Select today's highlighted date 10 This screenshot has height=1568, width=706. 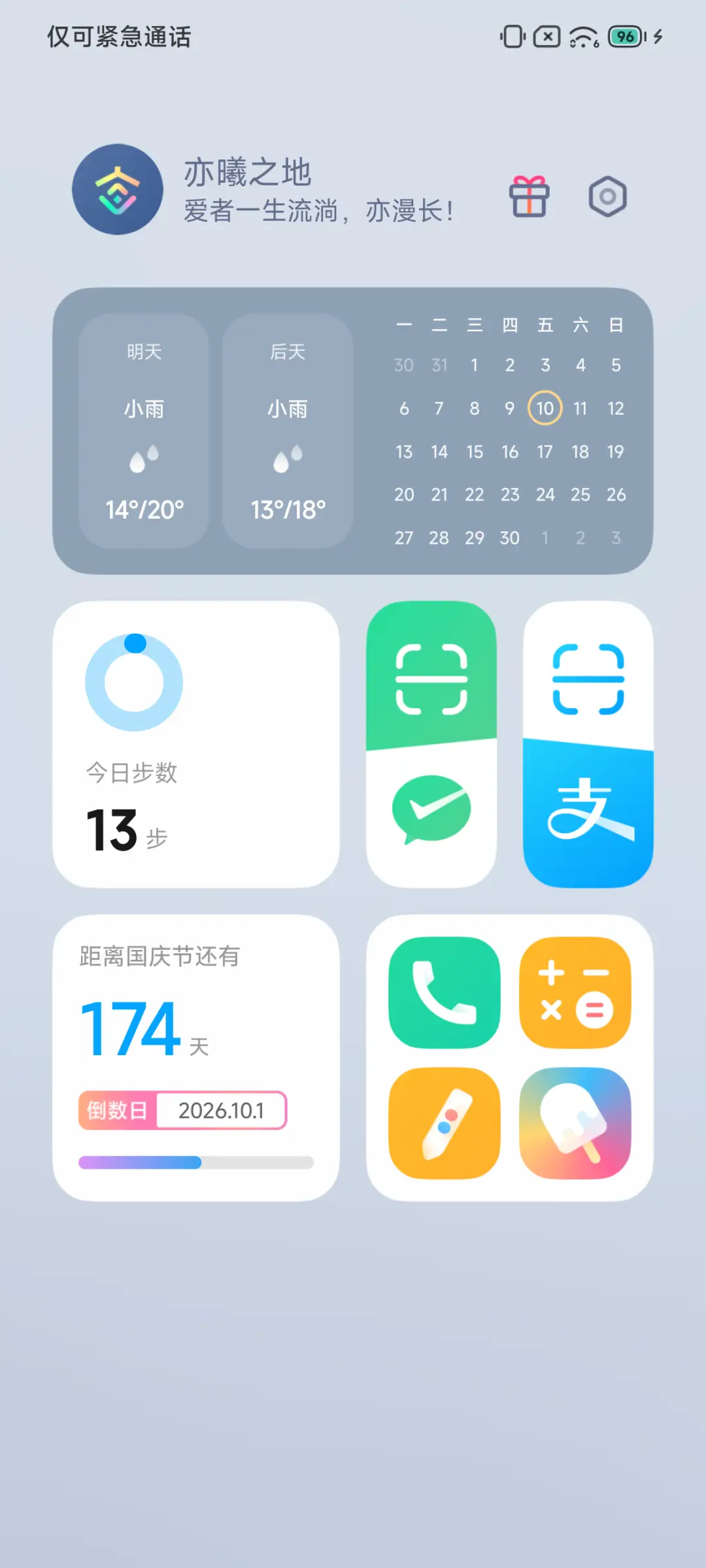[545, 408]
